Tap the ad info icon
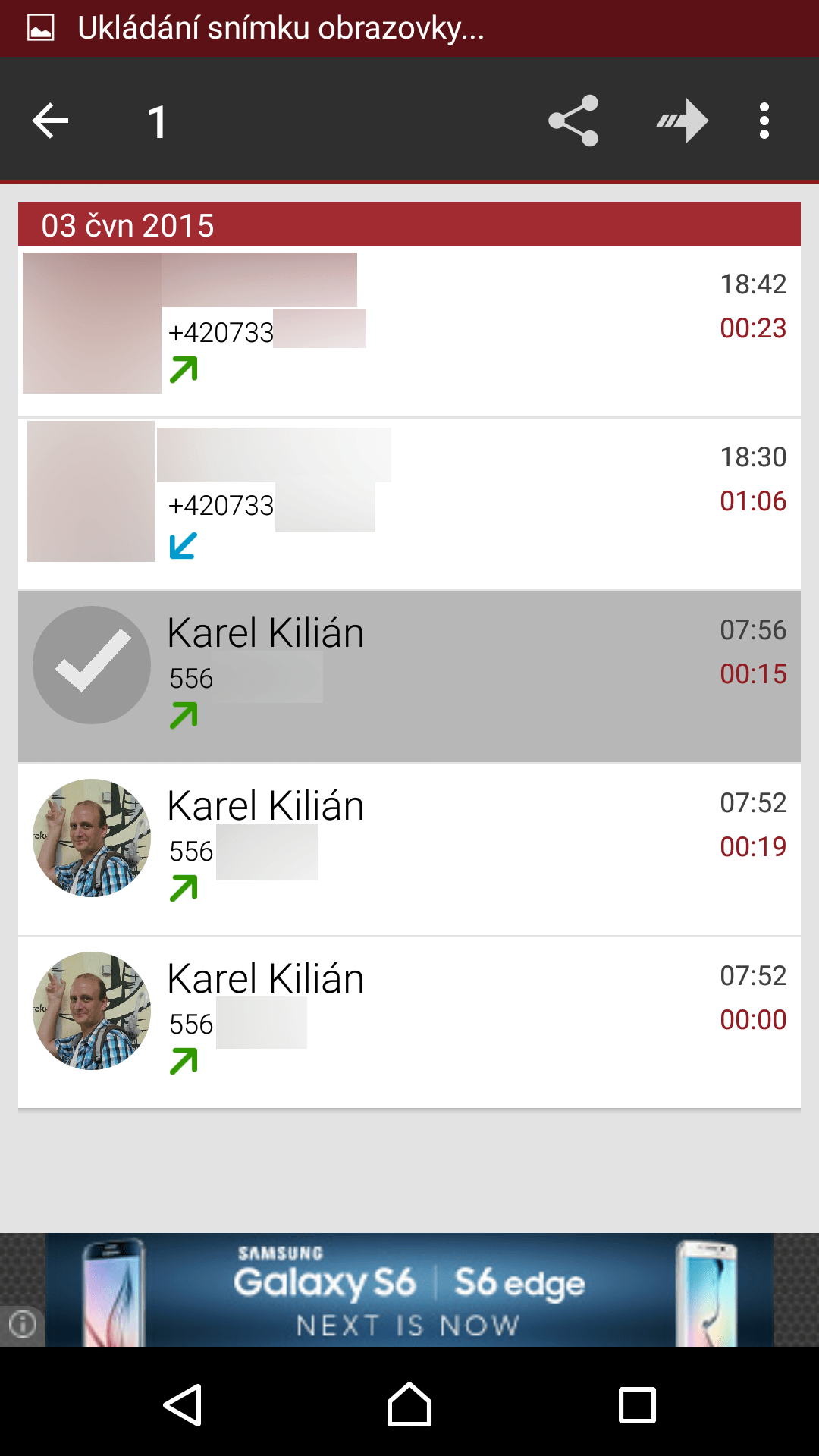This screenshot has height=1456, width=819. click(22, 1324)
